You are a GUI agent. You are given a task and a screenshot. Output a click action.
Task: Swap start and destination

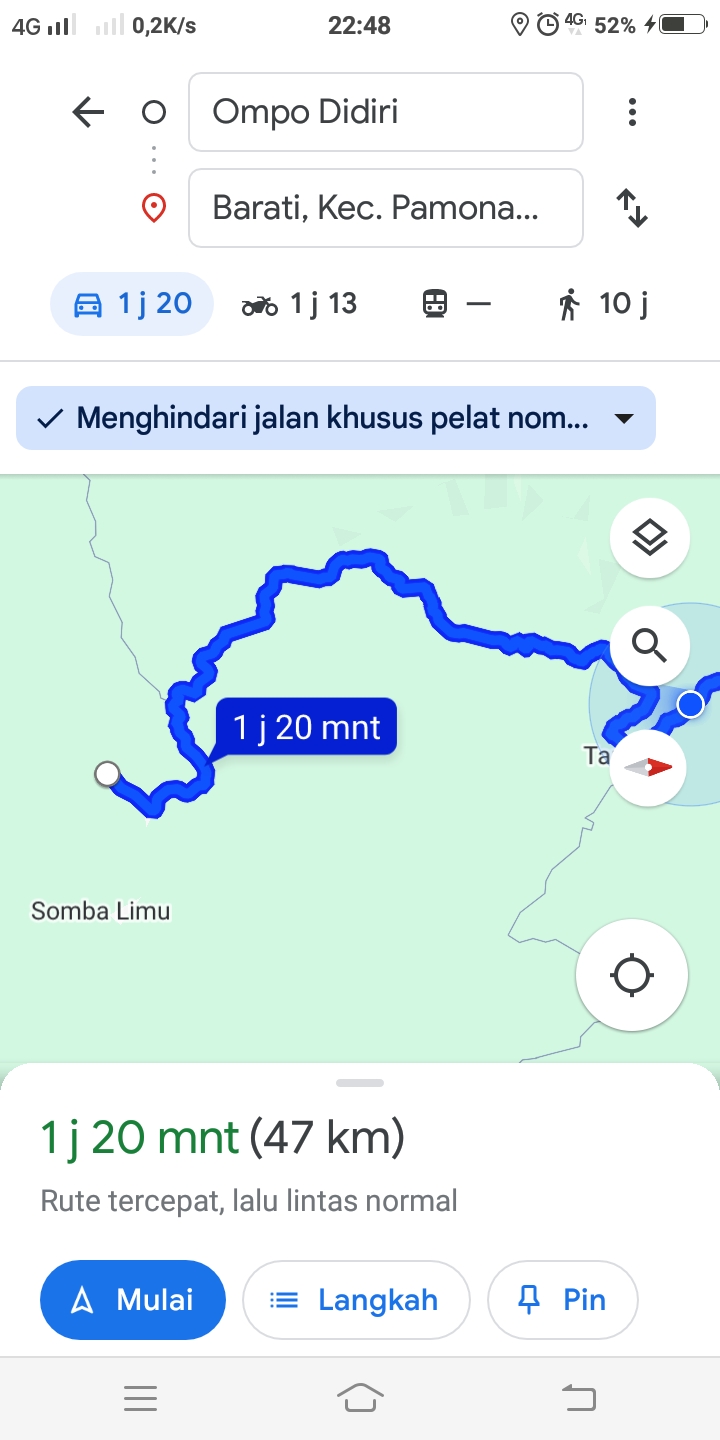(x=632, y=208)
